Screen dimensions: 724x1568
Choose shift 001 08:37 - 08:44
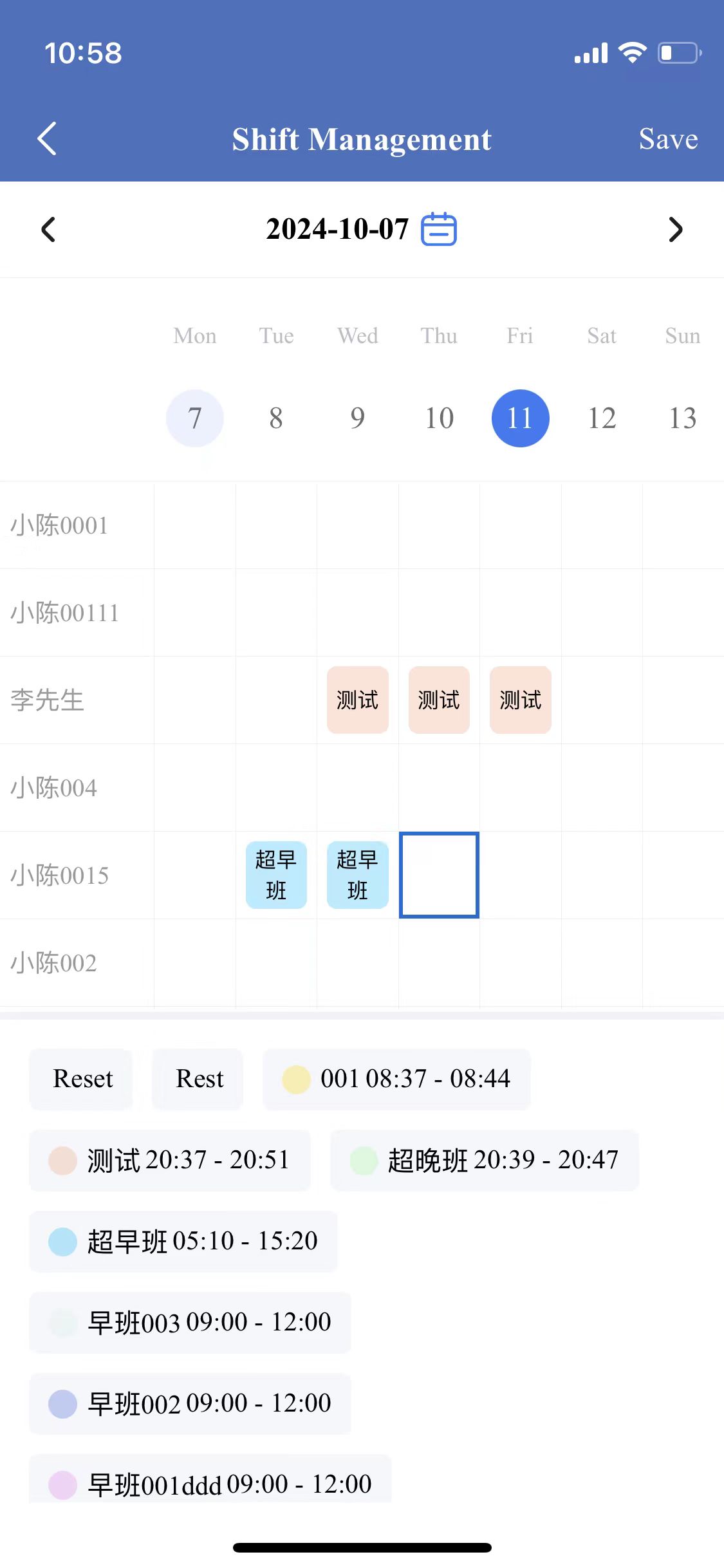click(397, 1079)
